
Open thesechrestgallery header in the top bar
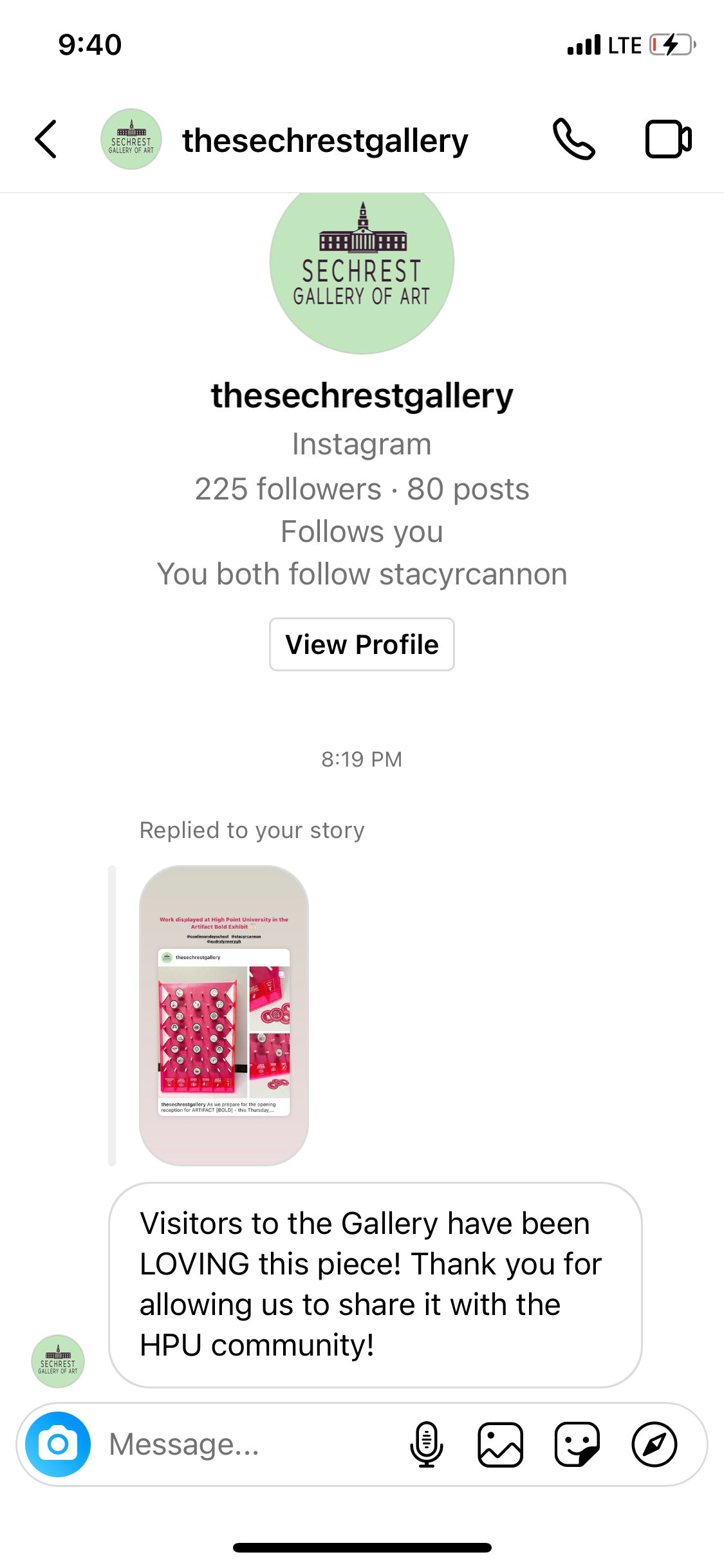pos(325,140)
